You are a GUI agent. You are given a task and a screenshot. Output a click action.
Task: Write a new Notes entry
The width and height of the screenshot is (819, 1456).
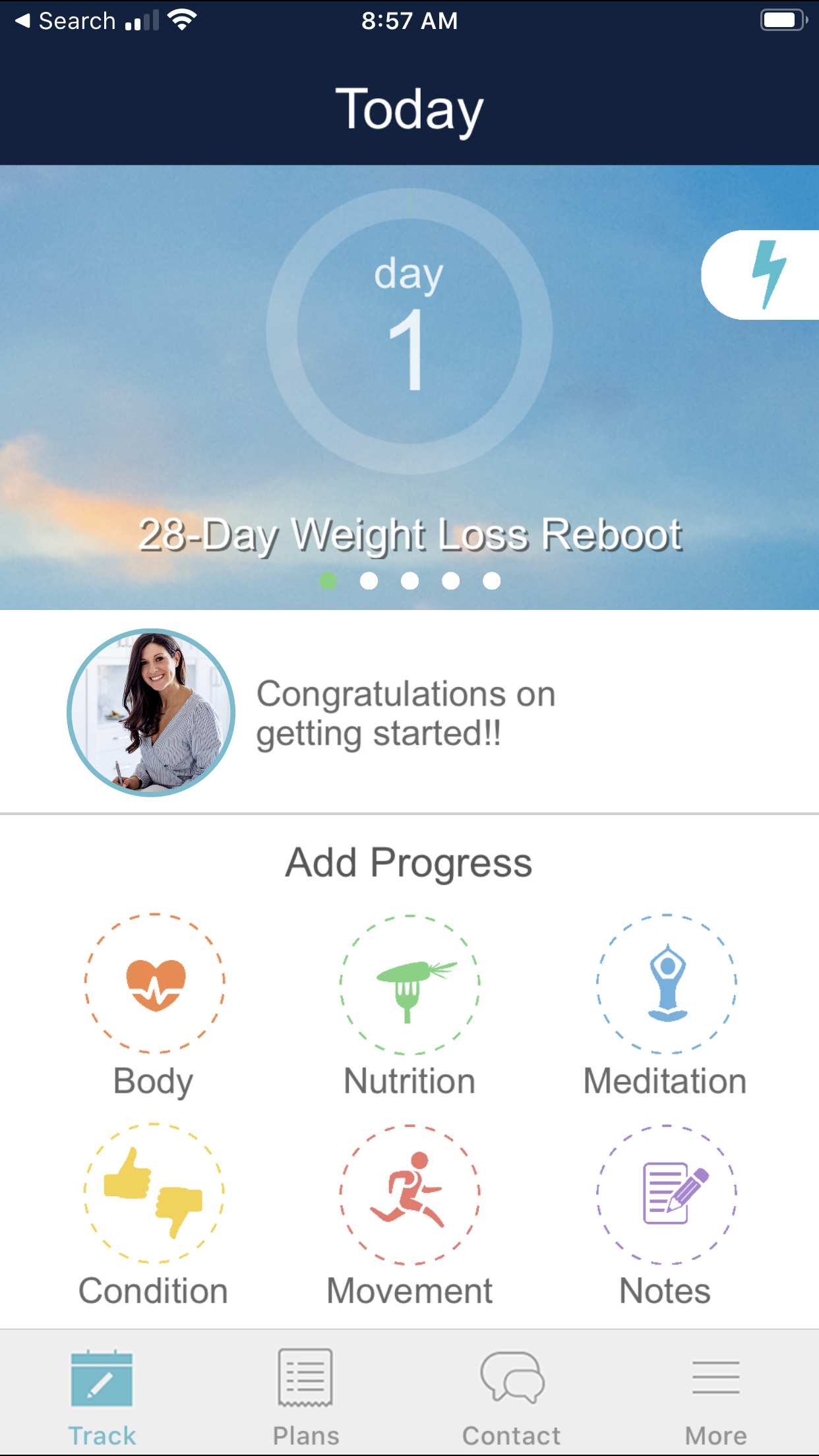[x=666, y=1194]
